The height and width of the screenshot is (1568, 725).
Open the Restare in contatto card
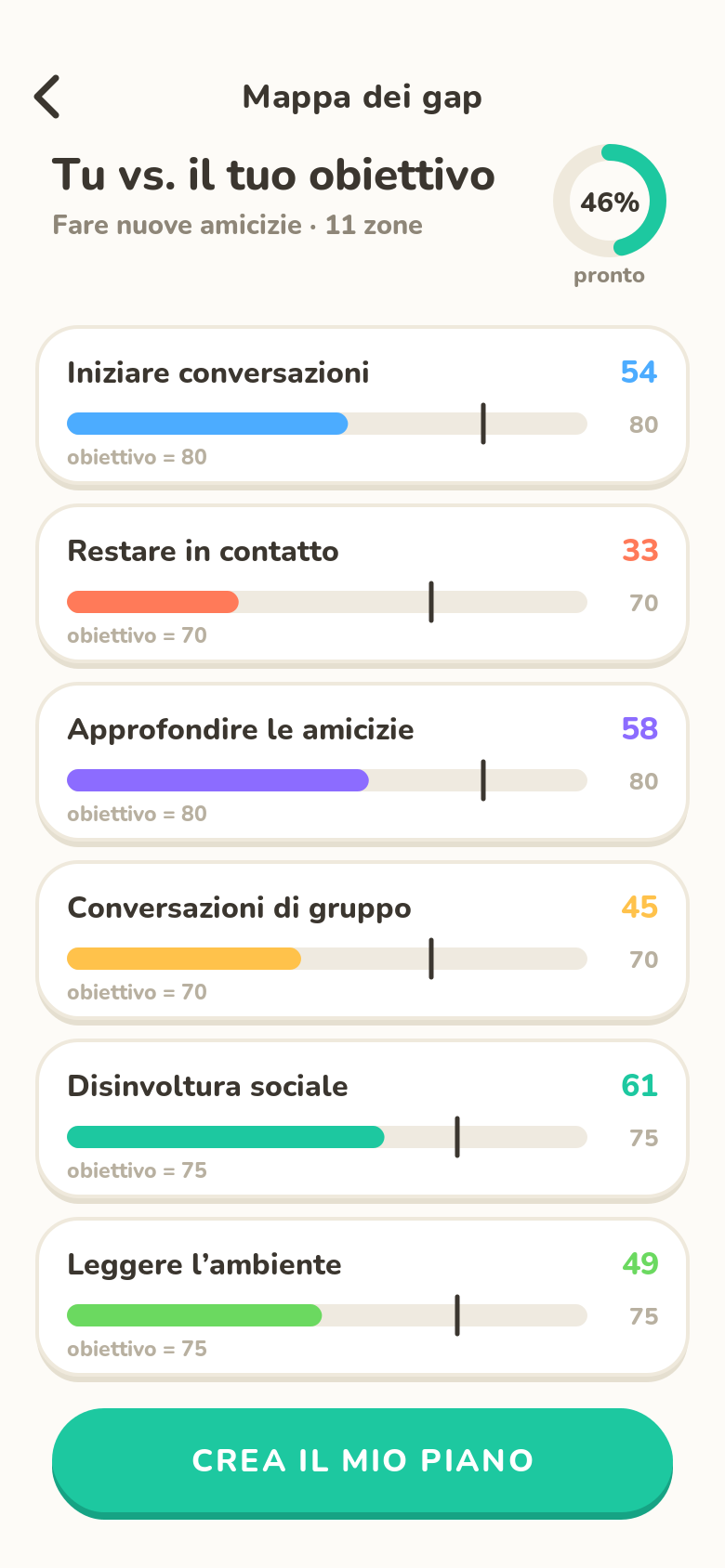coord(362,585)
